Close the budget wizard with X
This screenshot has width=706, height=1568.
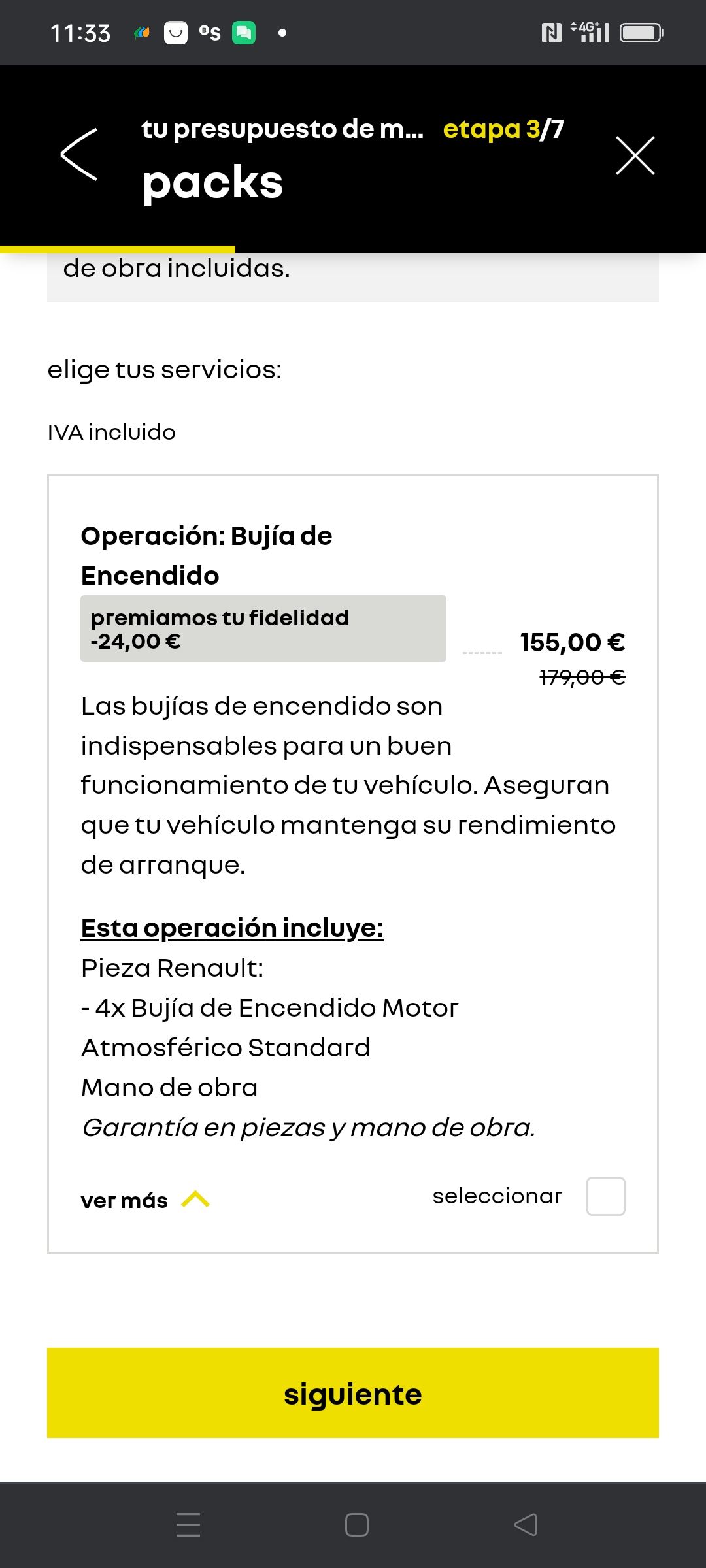(635, 155)
